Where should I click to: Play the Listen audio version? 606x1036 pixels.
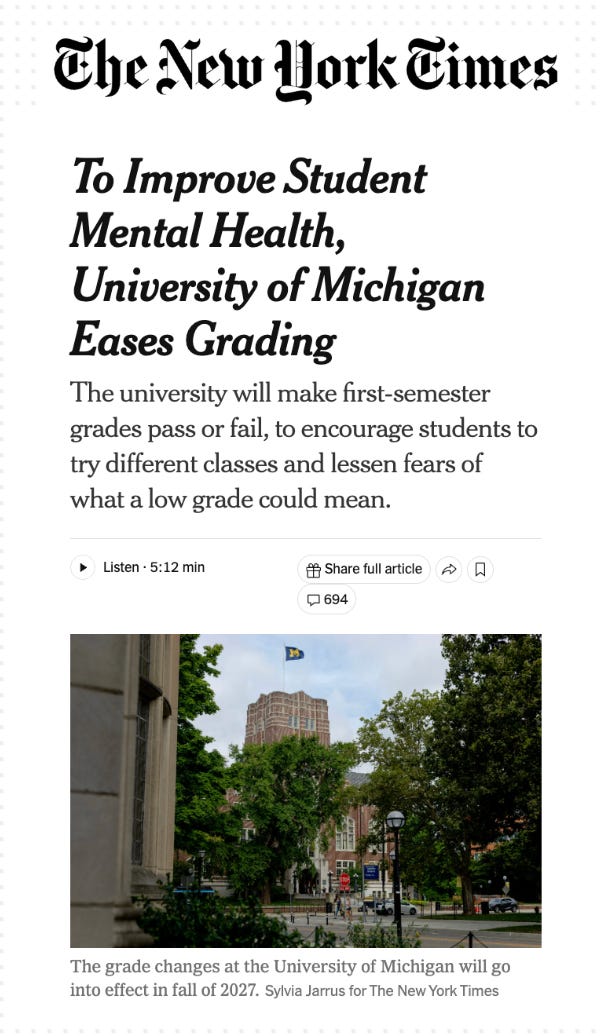tap(83, 568)
